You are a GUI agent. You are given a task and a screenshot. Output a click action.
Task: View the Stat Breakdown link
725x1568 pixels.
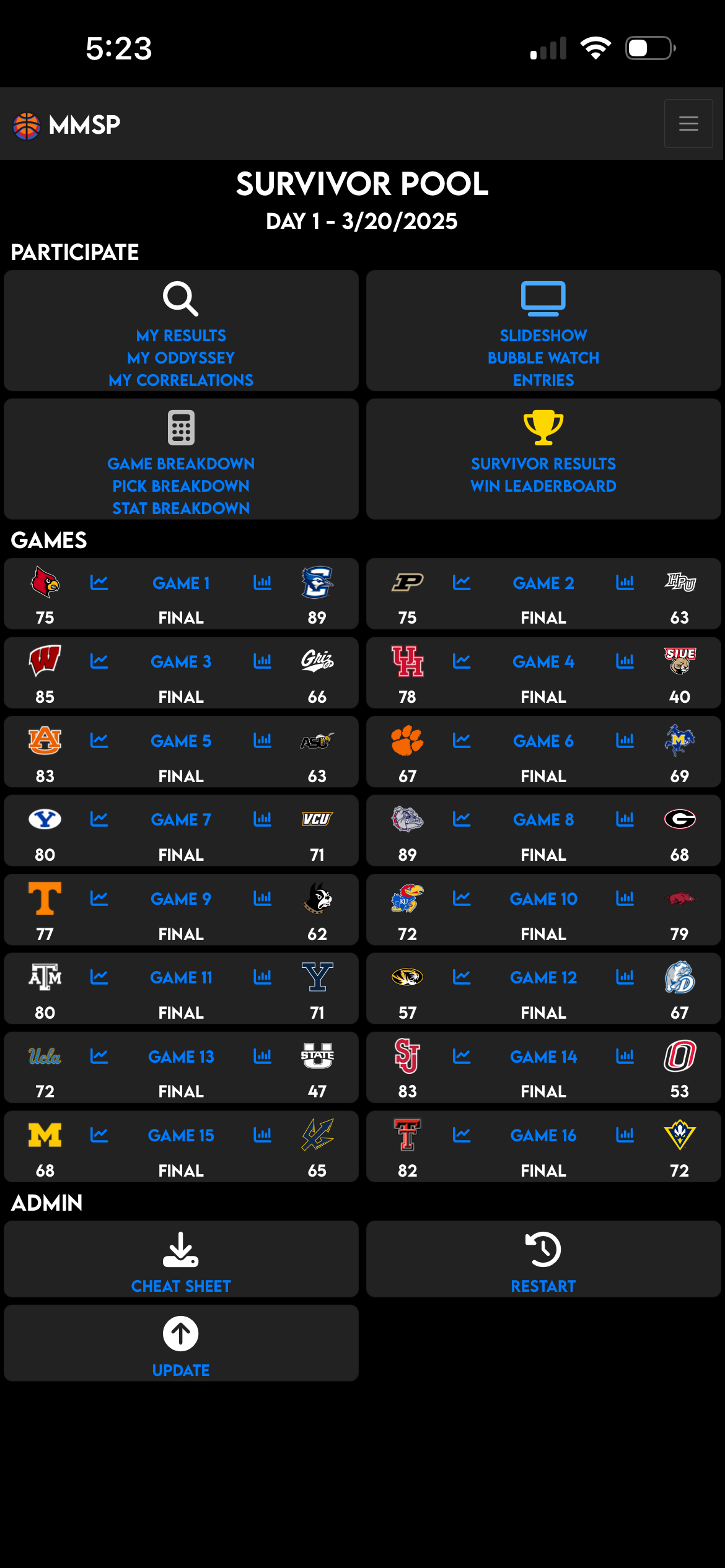(x=181, y=508)
